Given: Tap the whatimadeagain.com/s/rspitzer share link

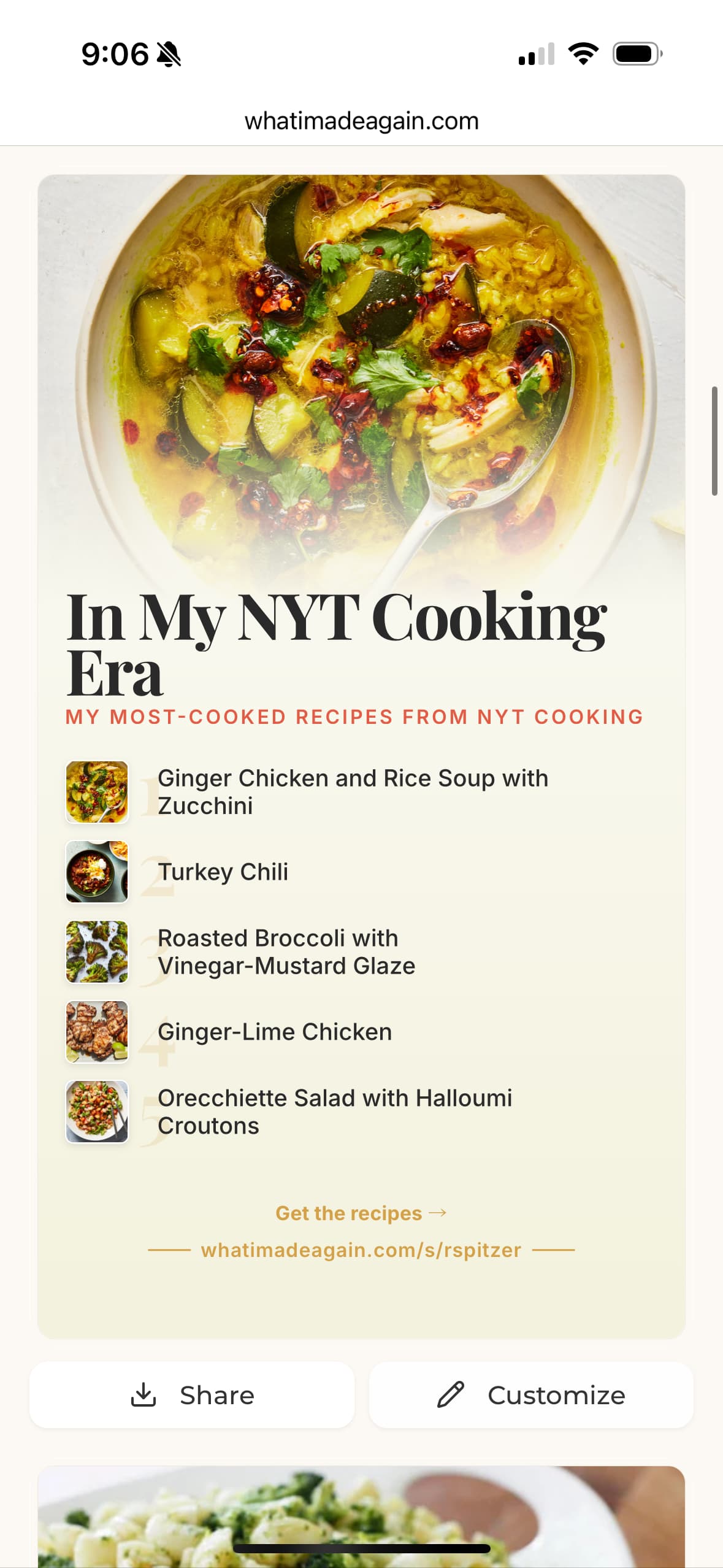Looking at the screenshot, I should pos(361,1250).
